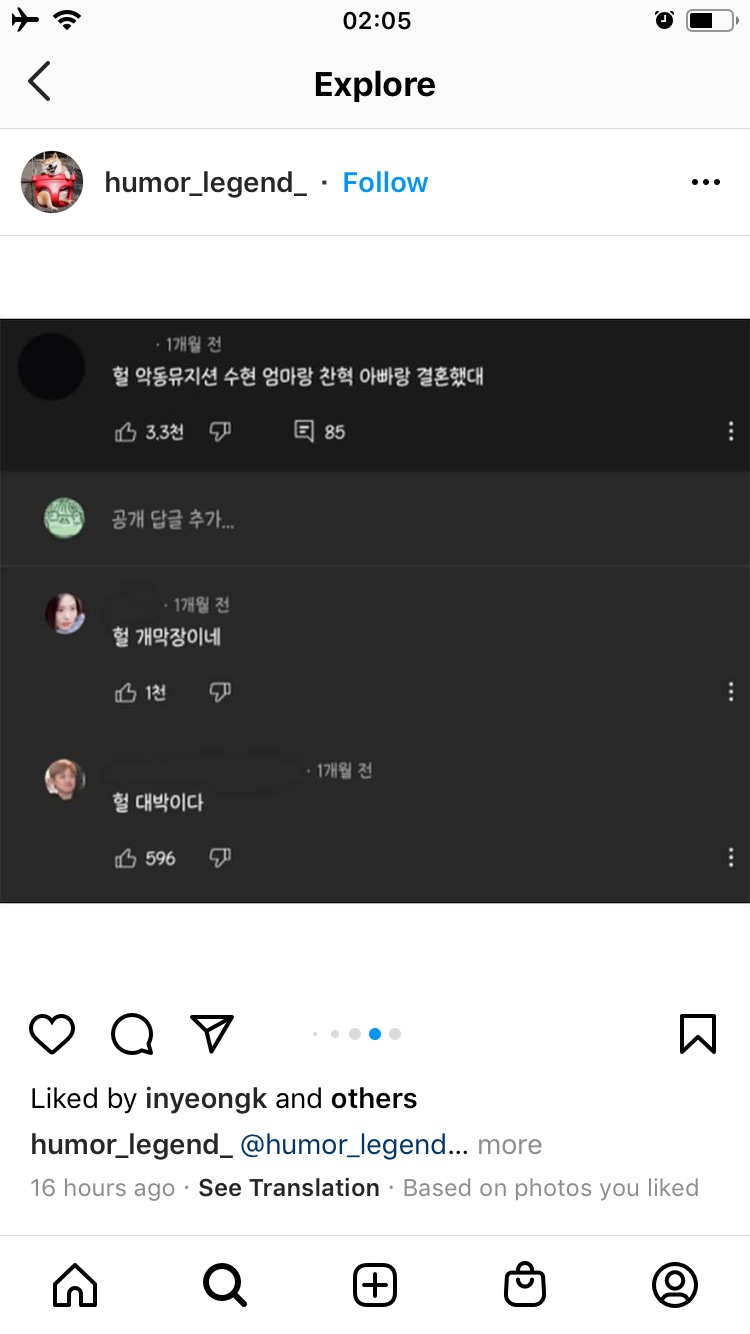This screenshot has height=1334, width=750.
Task: Open humor_legend_ username in header
Action: [205, 182]
